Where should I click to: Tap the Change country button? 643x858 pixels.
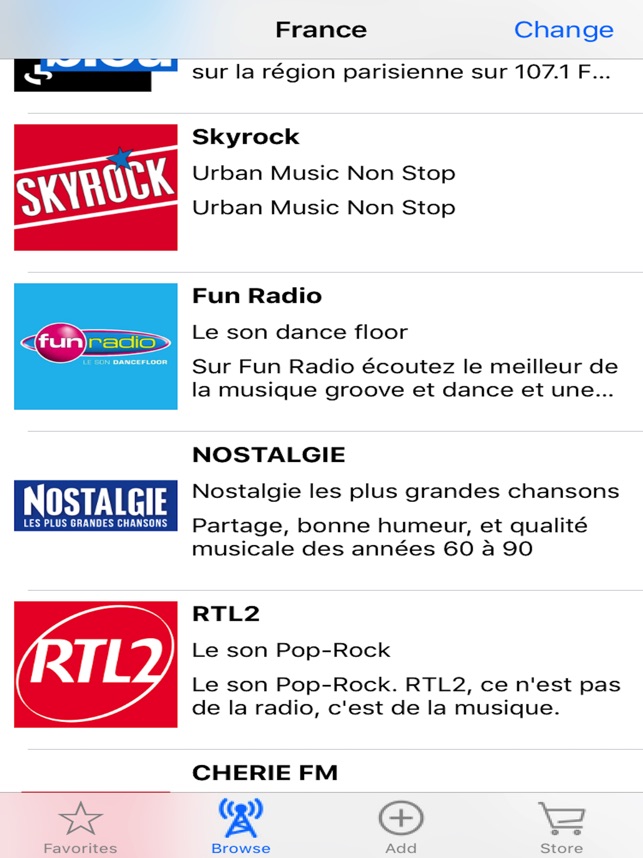[563, 30]
